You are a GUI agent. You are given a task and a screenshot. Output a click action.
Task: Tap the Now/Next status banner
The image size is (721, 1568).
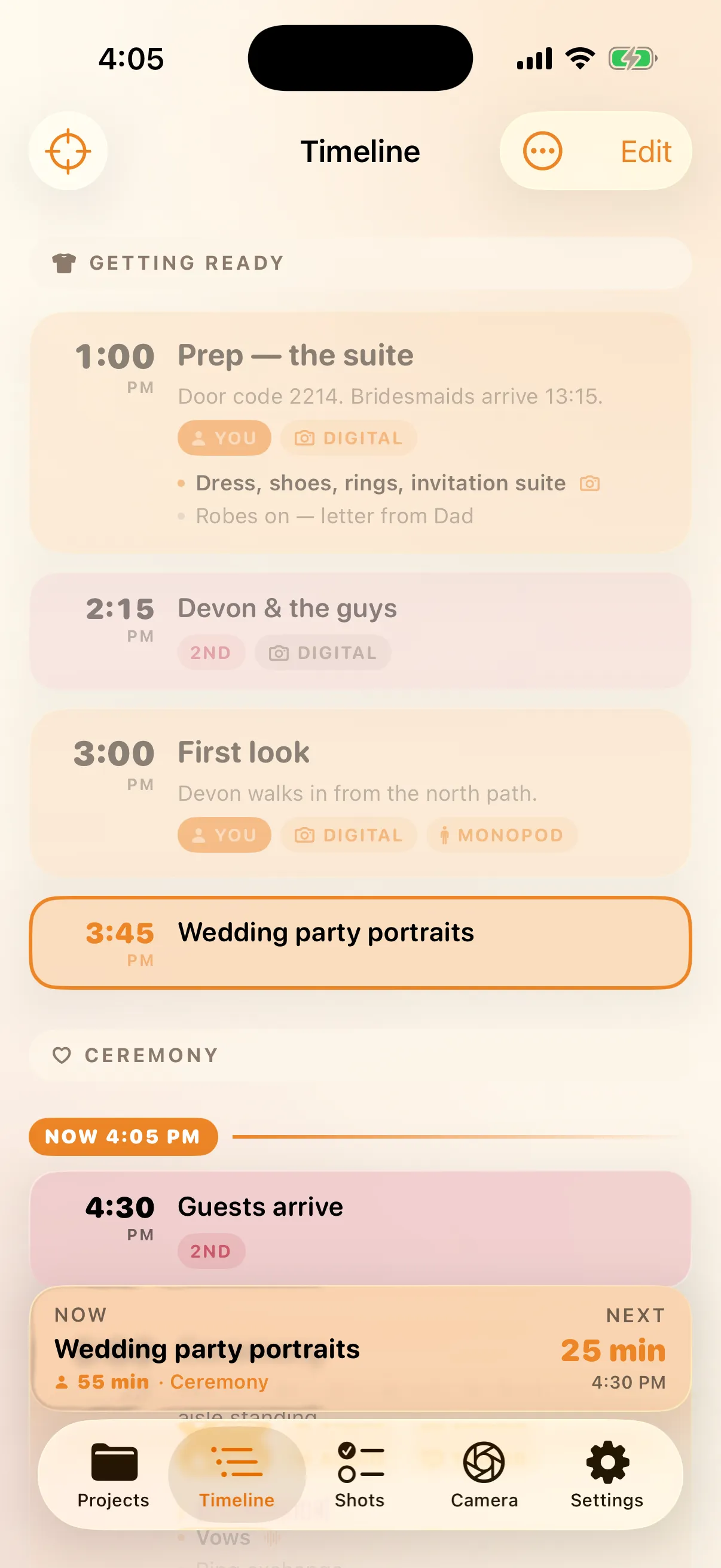tap(360, 1348)
